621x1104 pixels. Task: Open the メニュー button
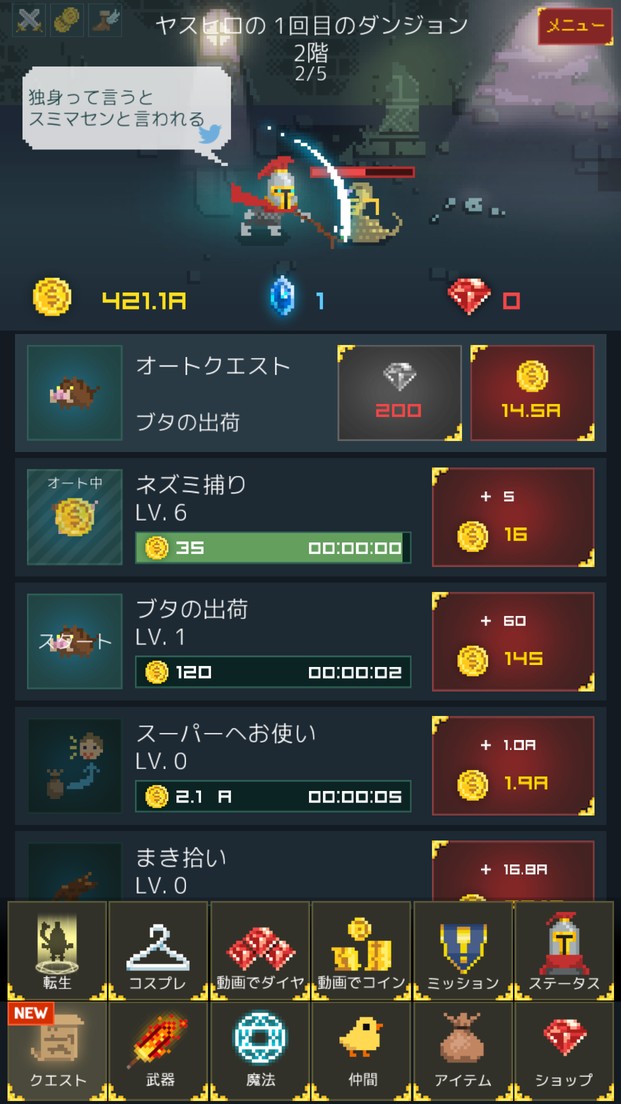coord(575,26)
